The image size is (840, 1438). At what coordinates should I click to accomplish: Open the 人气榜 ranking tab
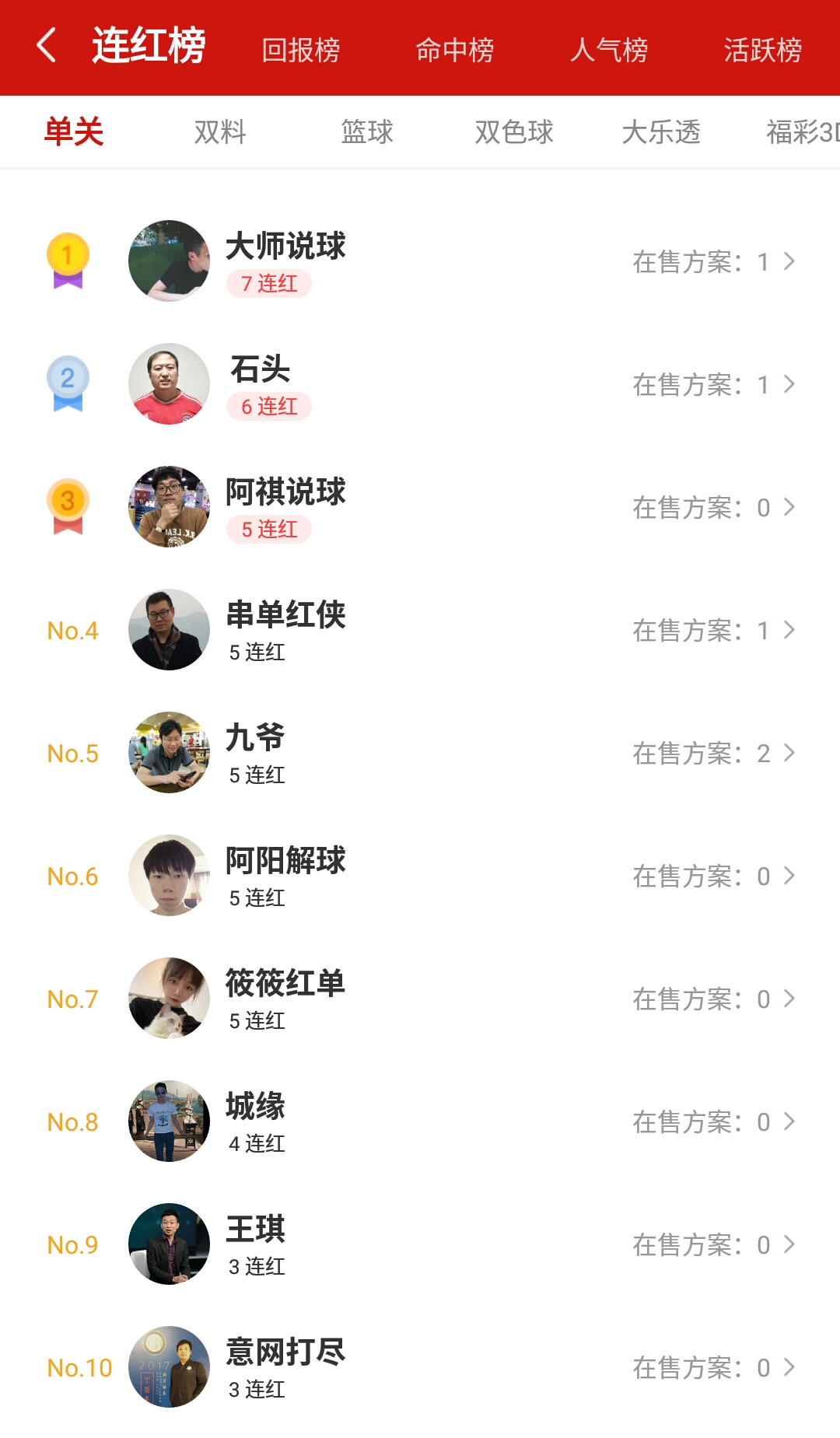[609, 50]
